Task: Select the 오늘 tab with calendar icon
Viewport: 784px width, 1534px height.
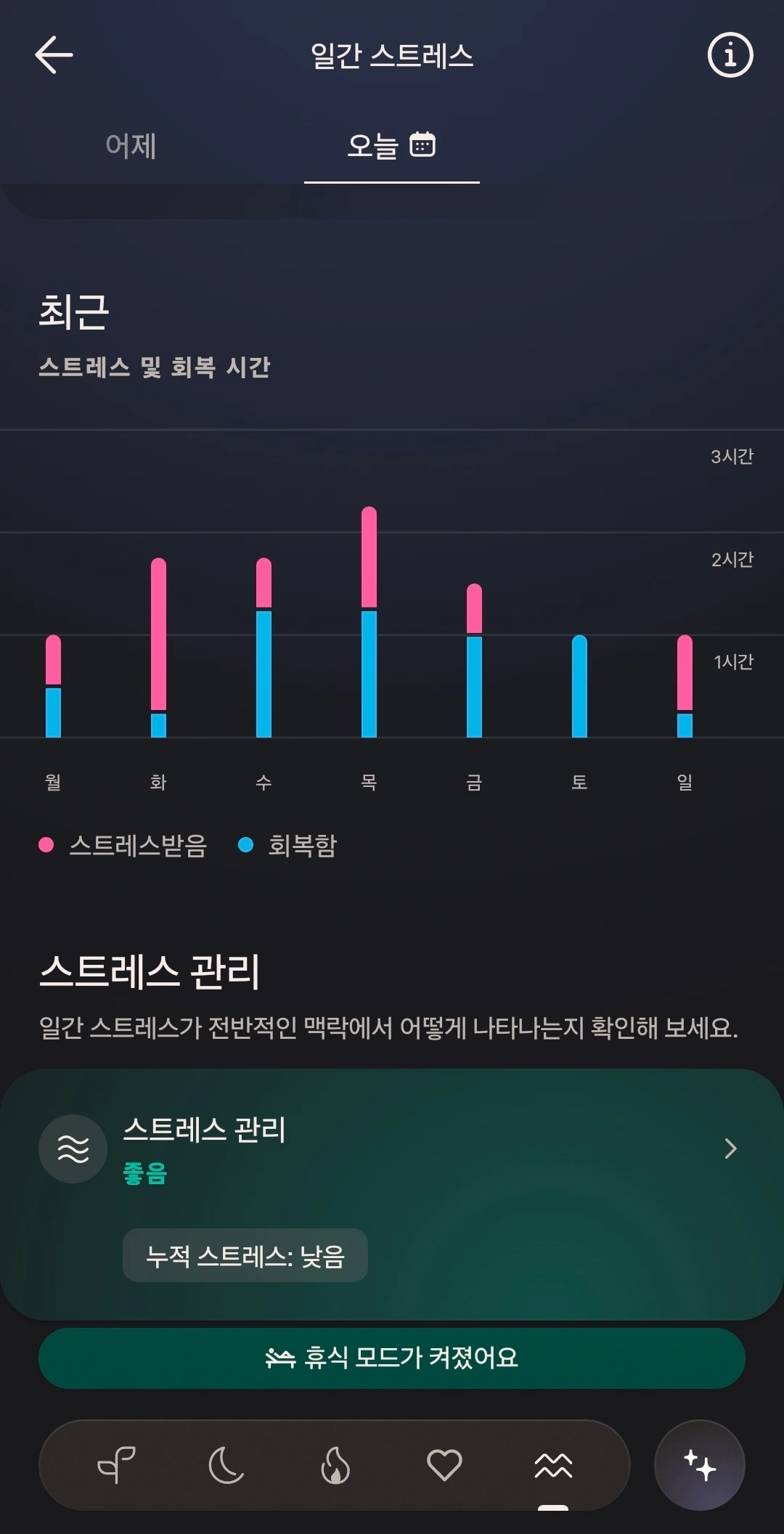Action: [391, 145]
